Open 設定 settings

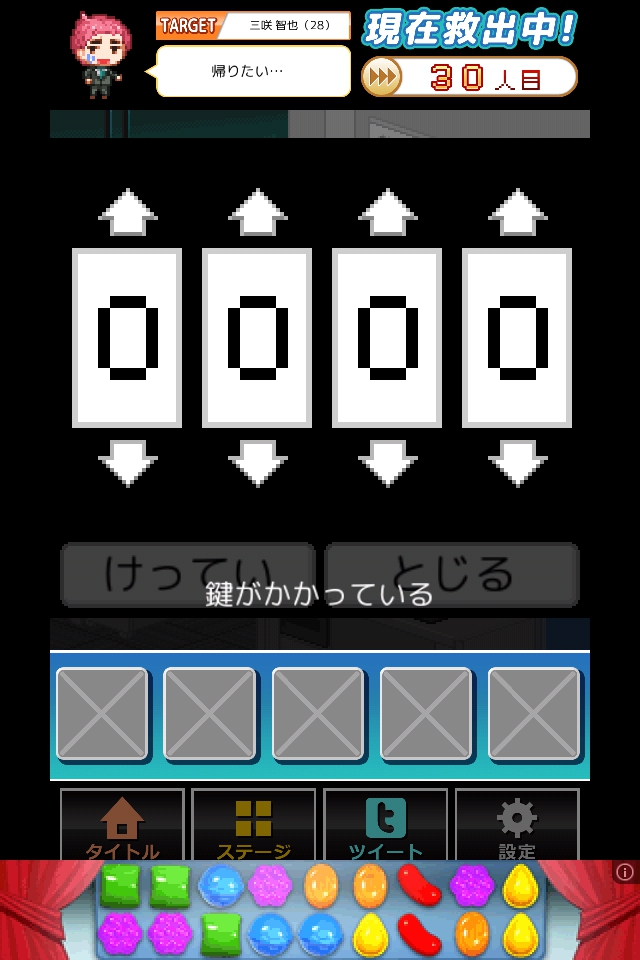tap(516, 826)
